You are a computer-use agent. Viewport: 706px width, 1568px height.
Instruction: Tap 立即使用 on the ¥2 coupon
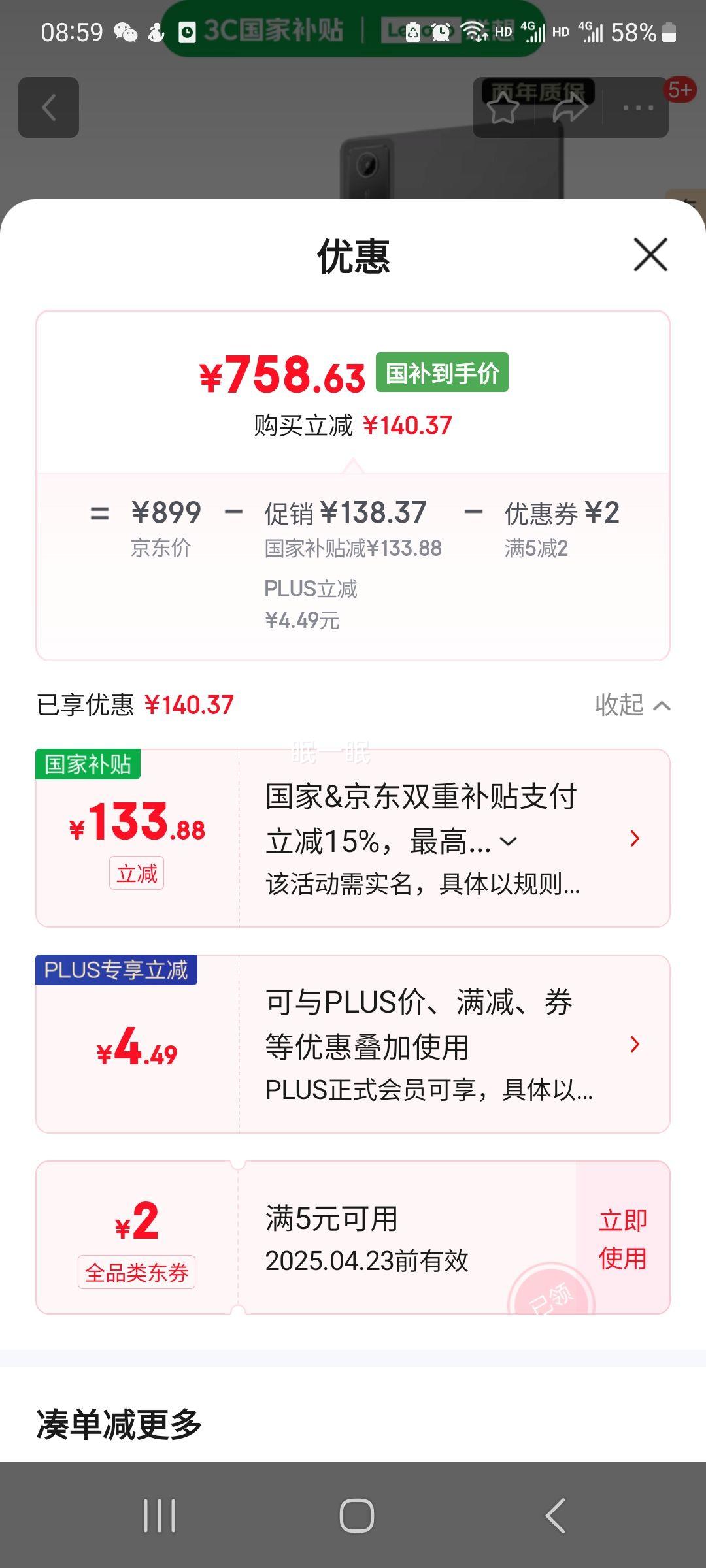pyautogui.click(x=622, y=1240)
